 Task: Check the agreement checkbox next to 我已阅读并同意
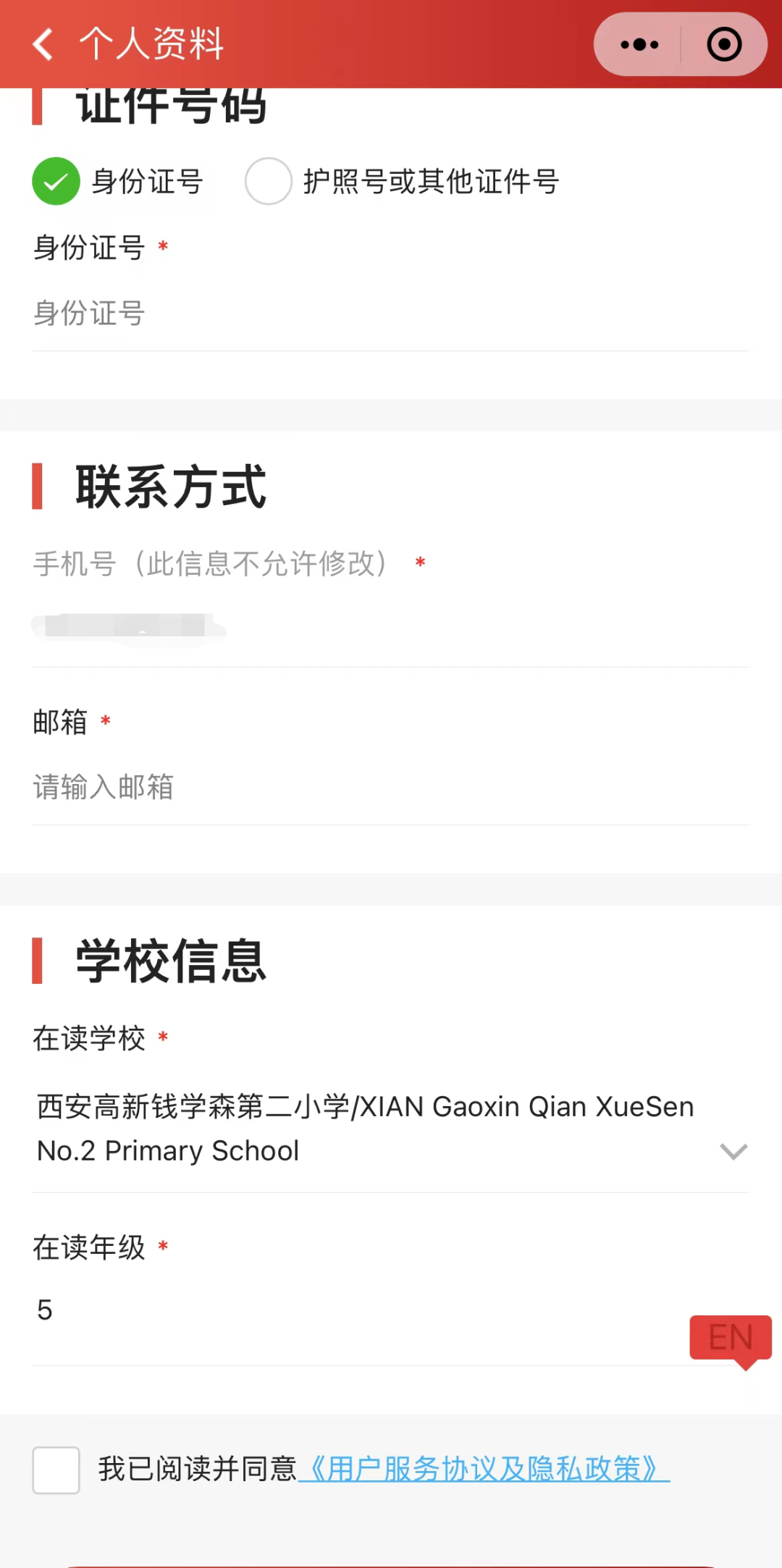pos(56,1470)
